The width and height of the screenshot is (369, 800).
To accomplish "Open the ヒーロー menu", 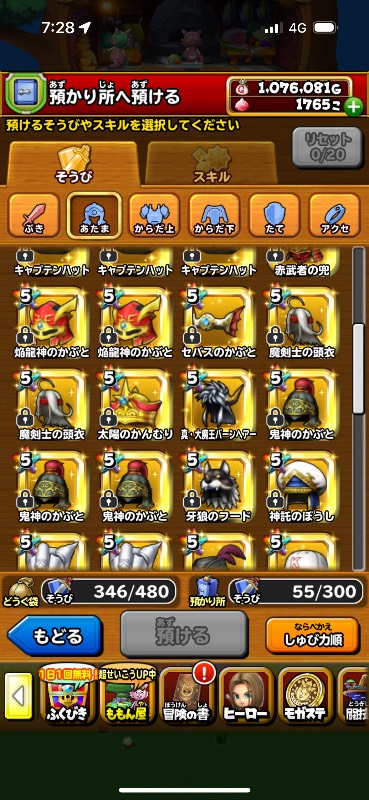I will tap(249, 696).
